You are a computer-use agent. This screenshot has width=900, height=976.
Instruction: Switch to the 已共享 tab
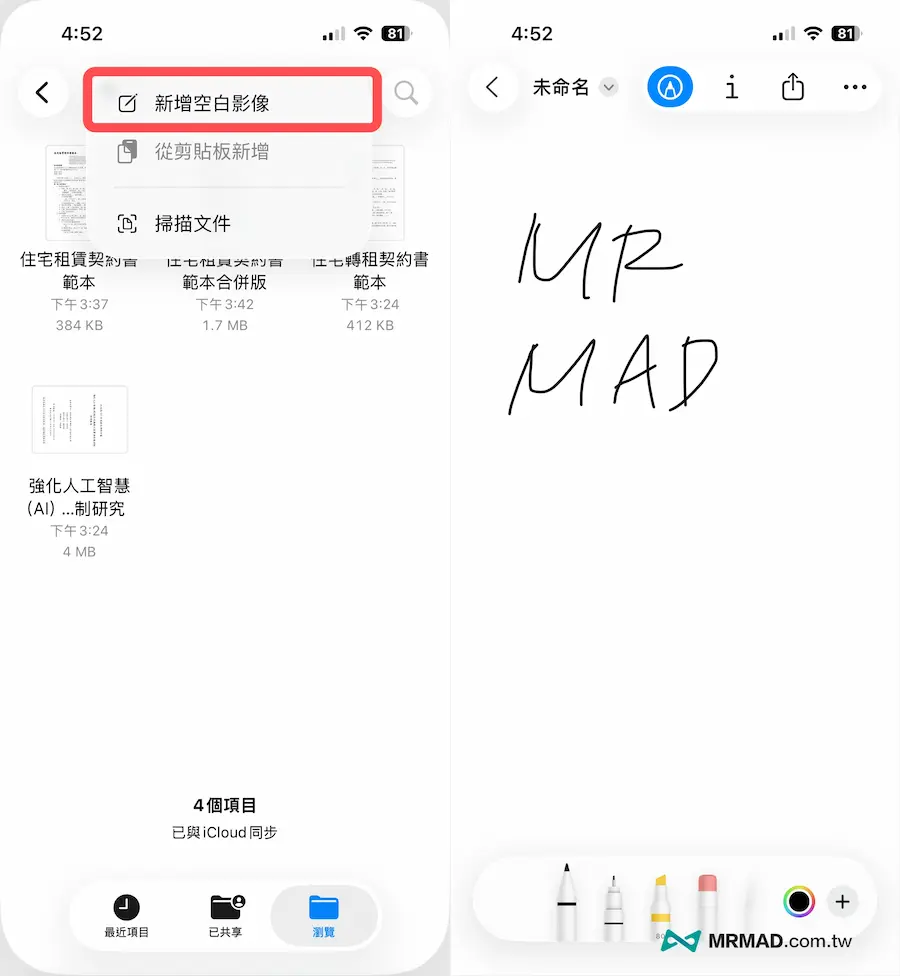click(227, 916)
